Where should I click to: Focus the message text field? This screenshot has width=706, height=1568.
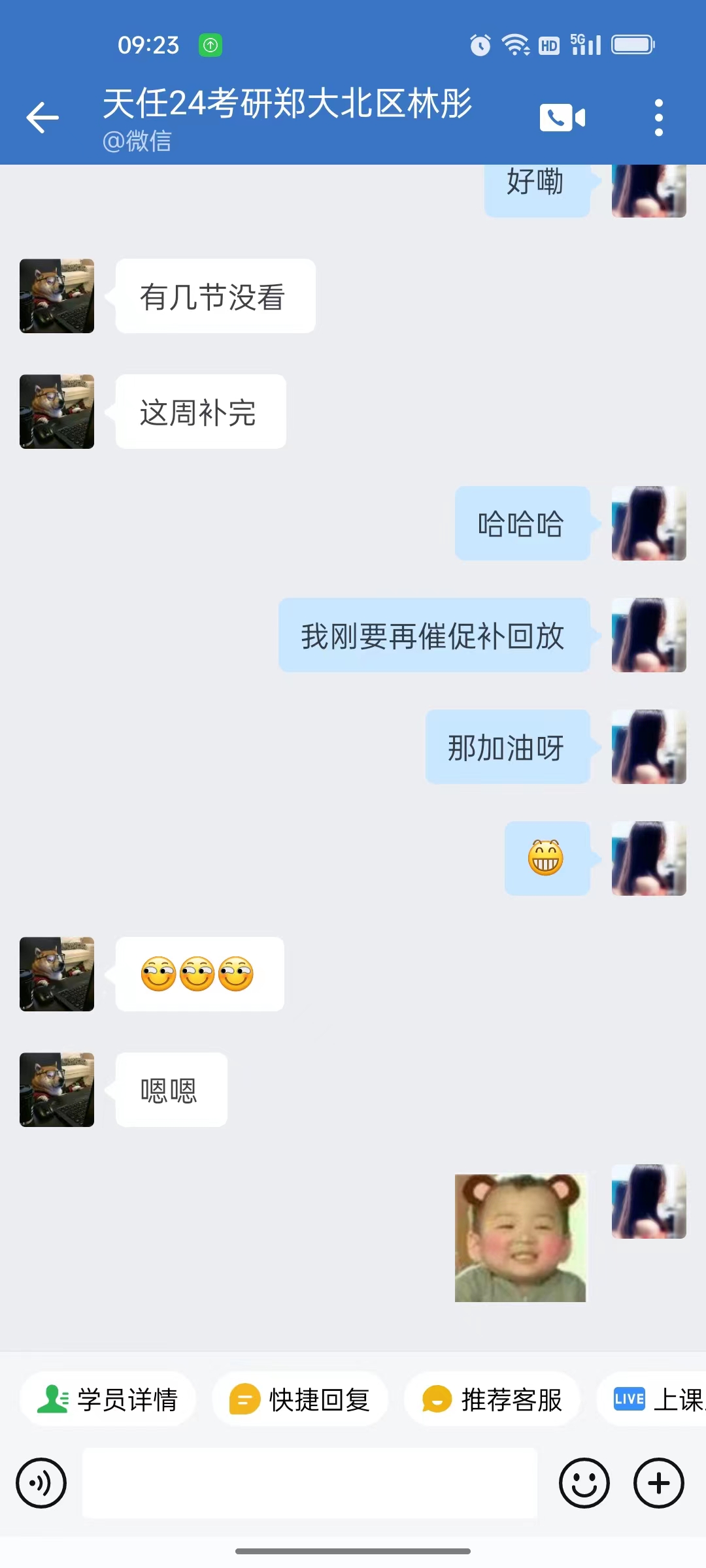(310, 1483)
